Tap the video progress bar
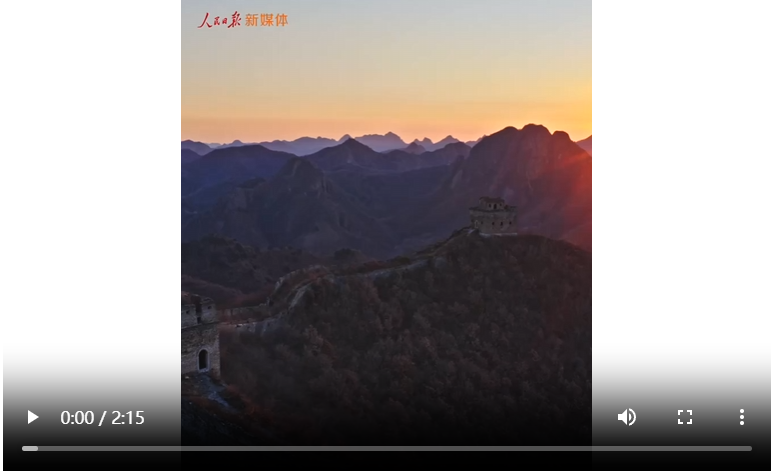The height and width of the screenshot is (471, 771). click(x=386, y=448)
